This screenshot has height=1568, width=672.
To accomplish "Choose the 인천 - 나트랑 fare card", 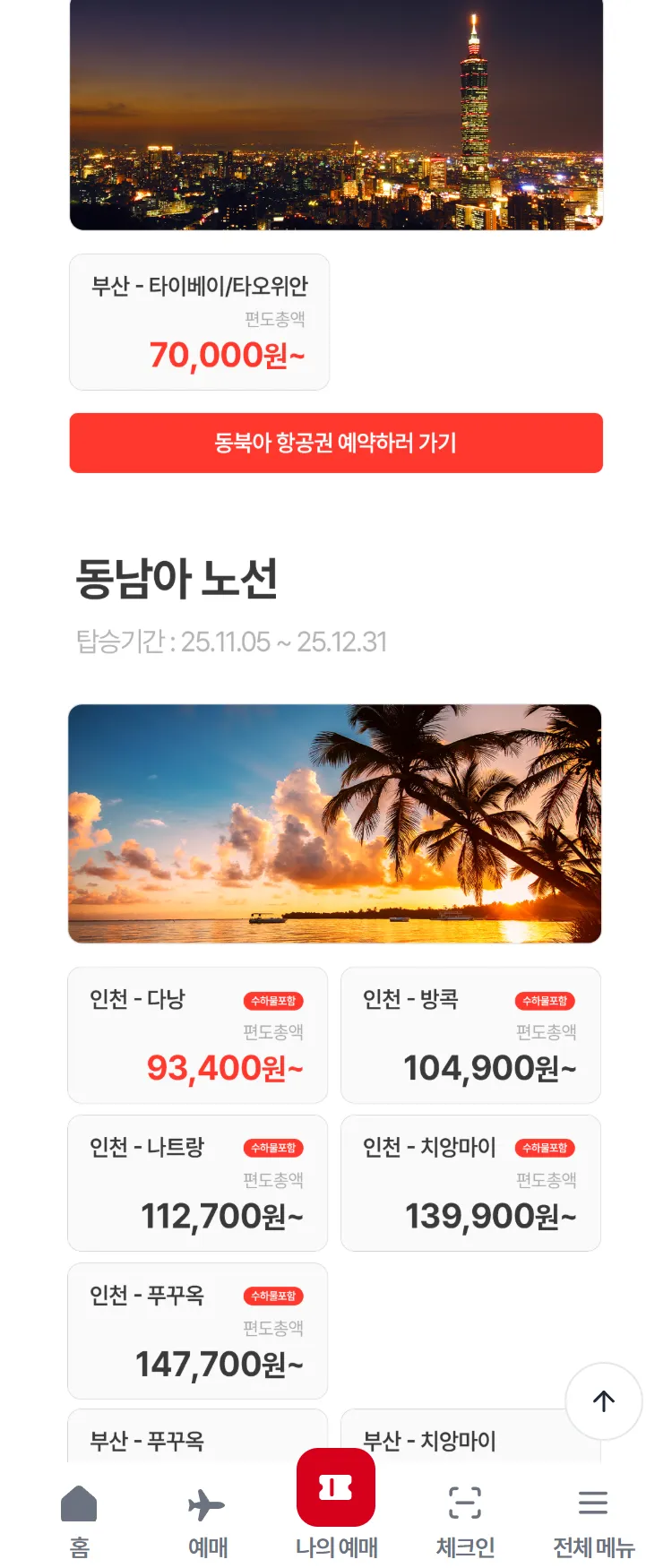I will (197, 1183).
